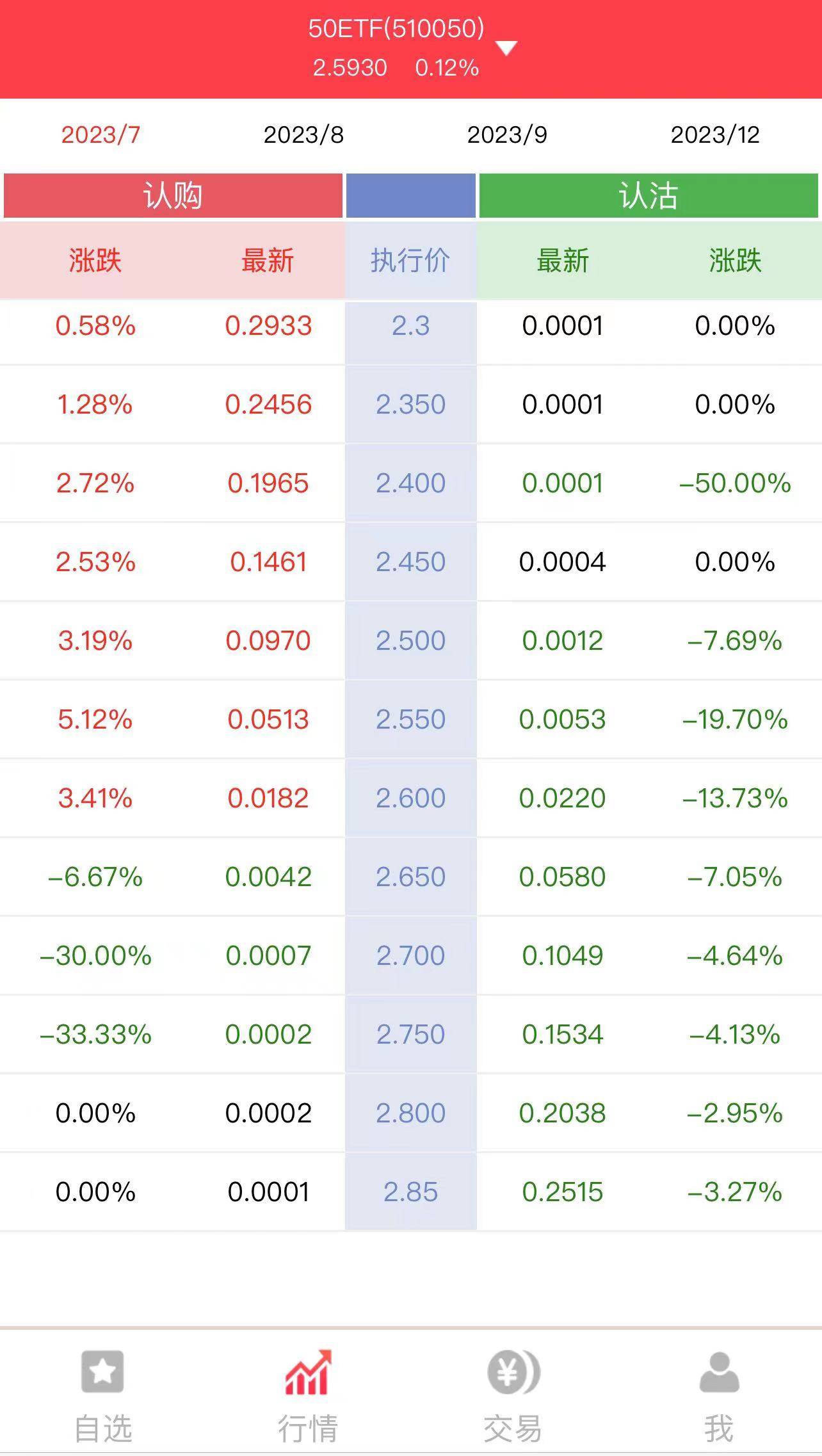Select the 2023/12 expiration month
822x1456 pixels.
click(714, 135)
